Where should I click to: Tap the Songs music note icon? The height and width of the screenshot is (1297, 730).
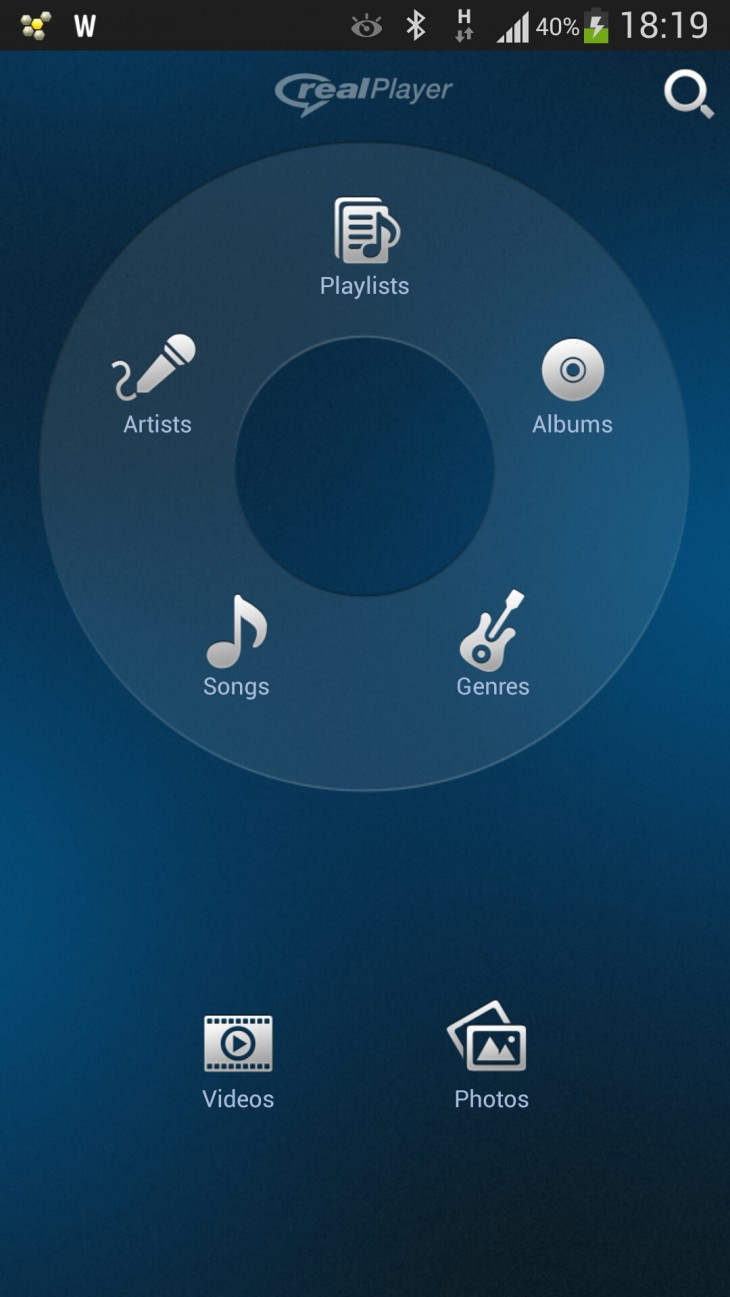click(x=236, y=630)
